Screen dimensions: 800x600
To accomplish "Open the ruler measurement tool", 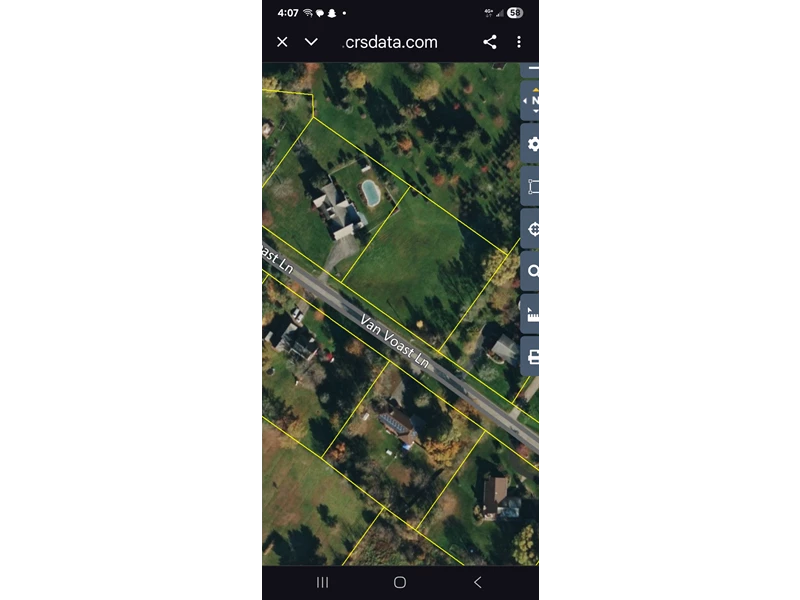I will (x=534, y=314).
